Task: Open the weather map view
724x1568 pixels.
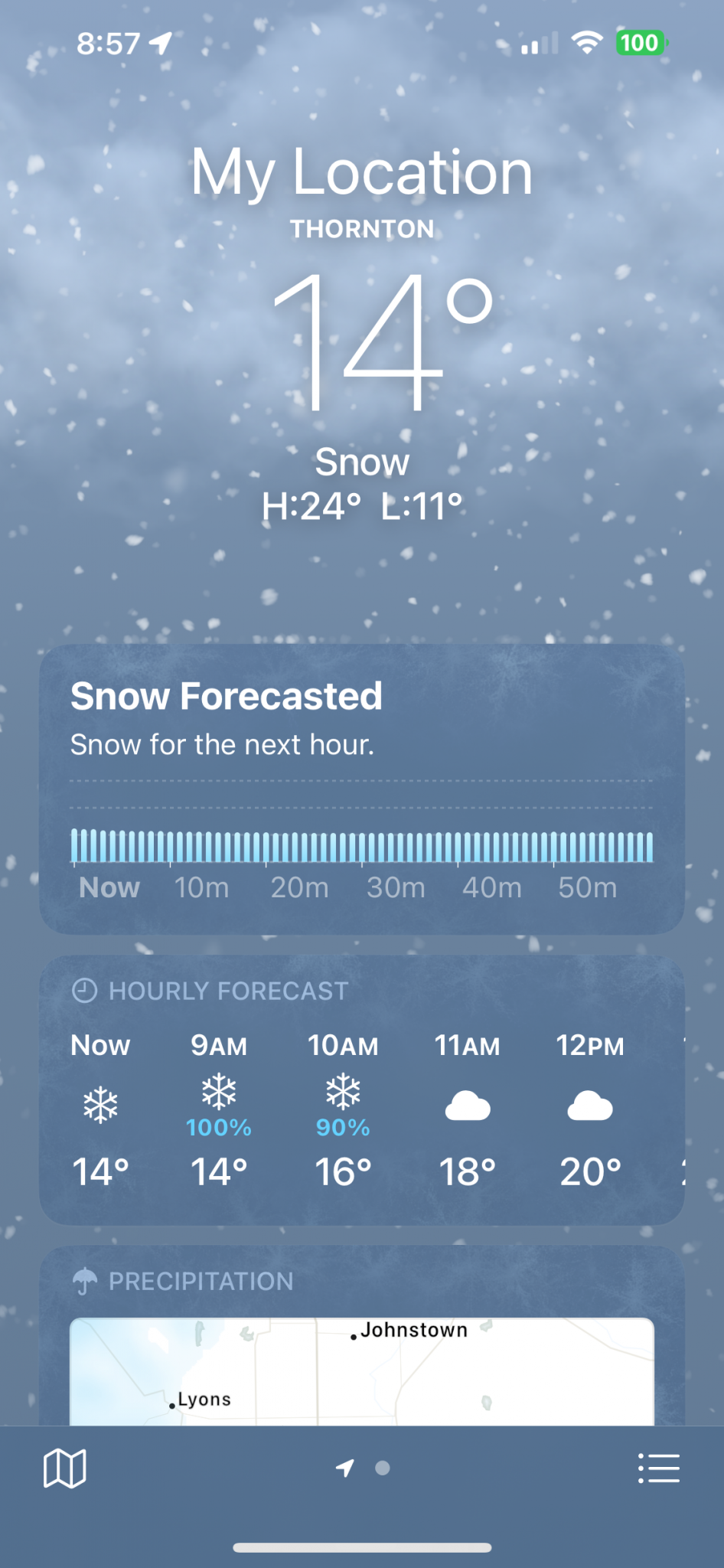Action: (x=65, y=1468)
